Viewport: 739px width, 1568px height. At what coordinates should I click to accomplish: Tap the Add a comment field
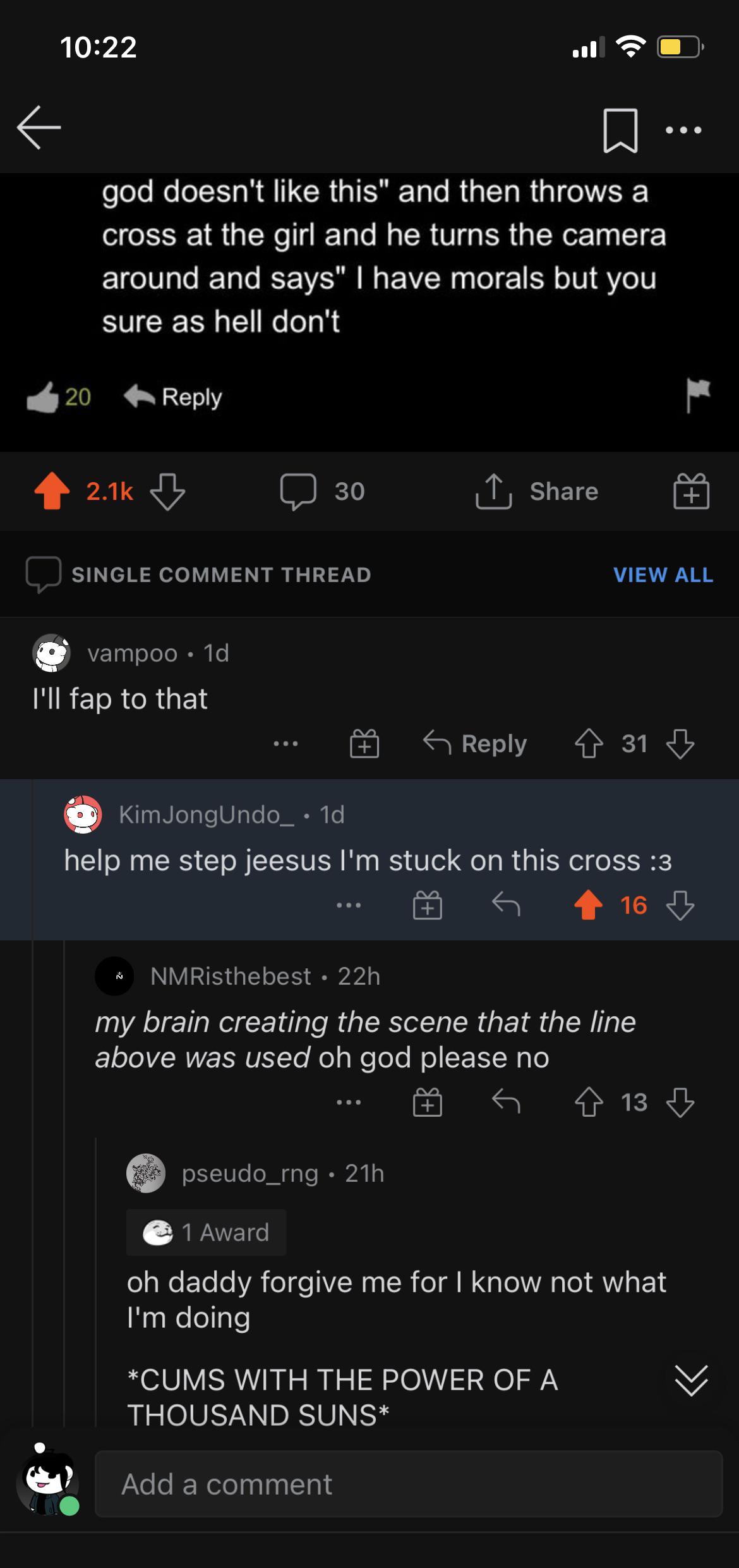(404, 1485)
